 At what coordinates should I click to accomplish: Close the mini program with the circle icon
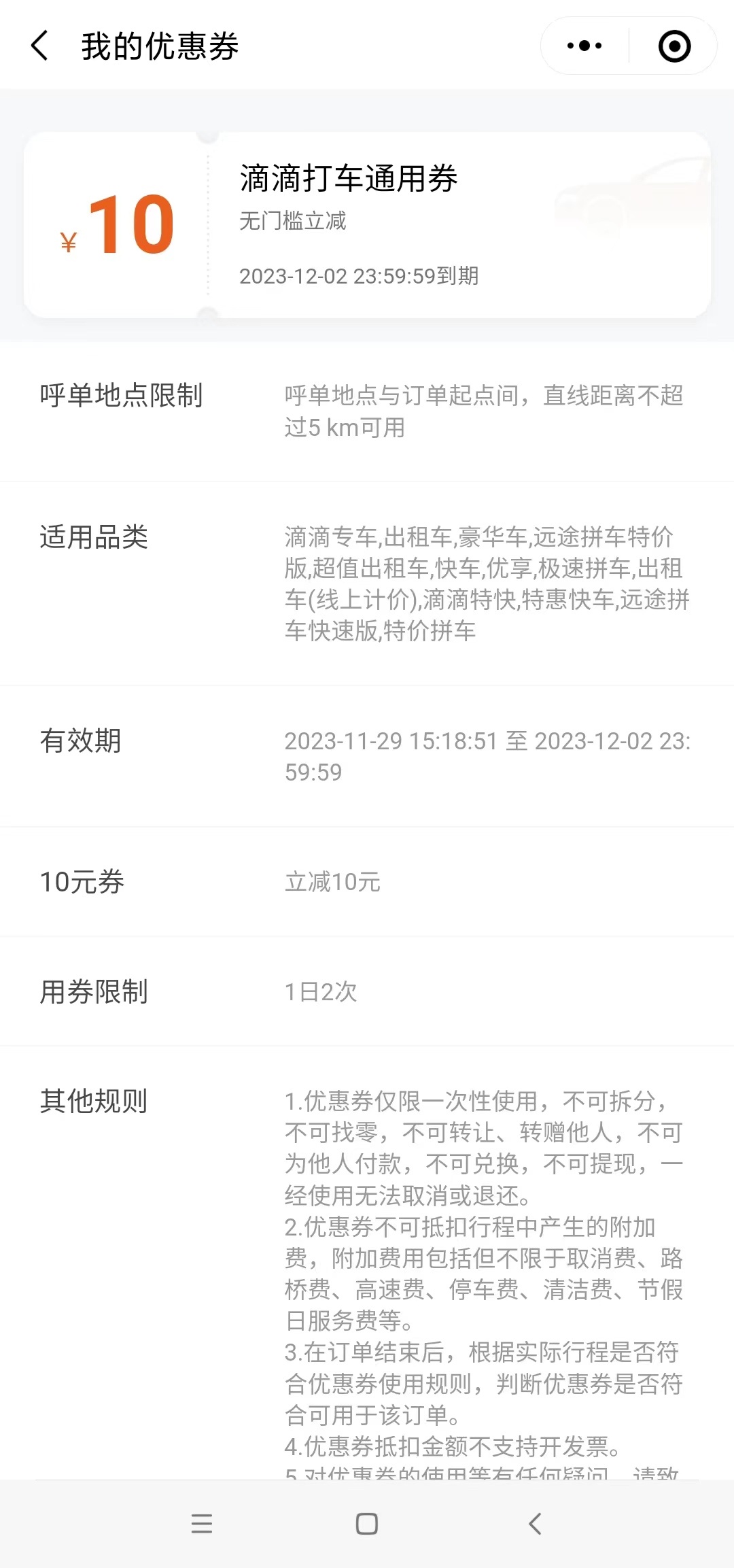pos(674,46)
